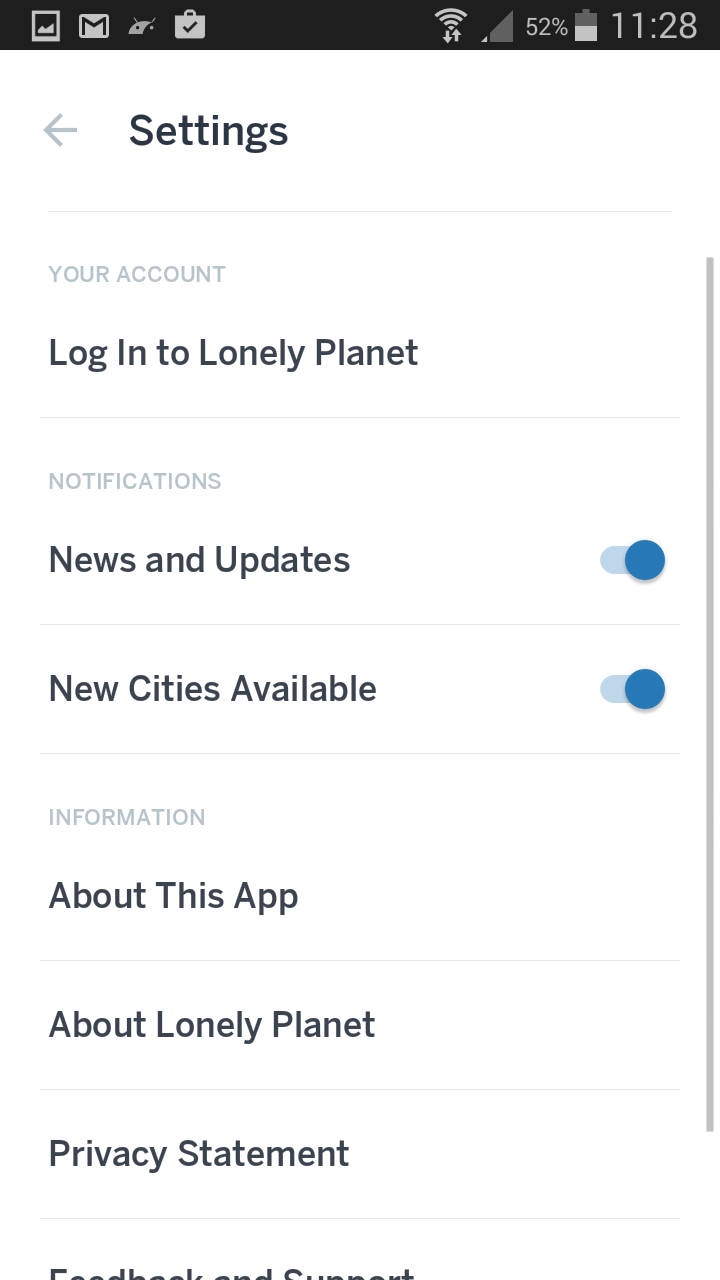
Task: Open Log In to Lonely Planet
Action: (360, 353)
